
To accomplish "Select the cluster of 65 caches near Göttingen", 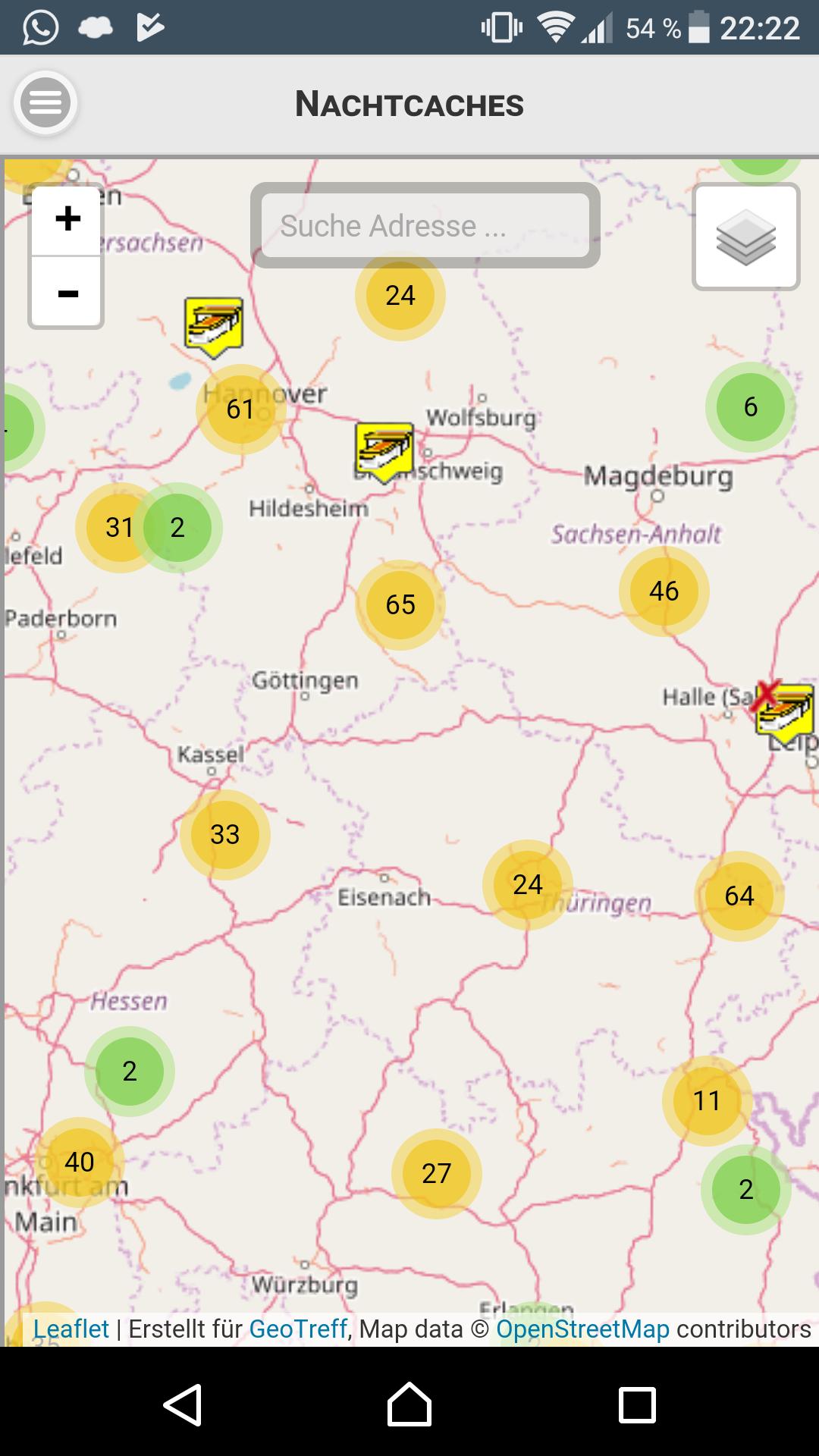I will [400, 605].
